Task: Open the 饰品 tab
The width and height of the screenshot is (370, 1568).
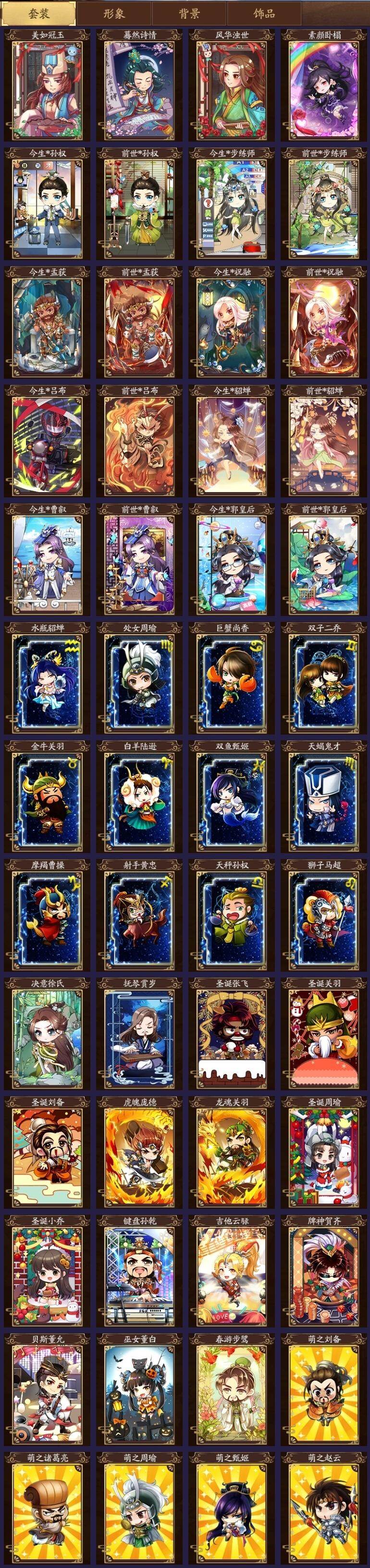Action: (x=264, y=13)
